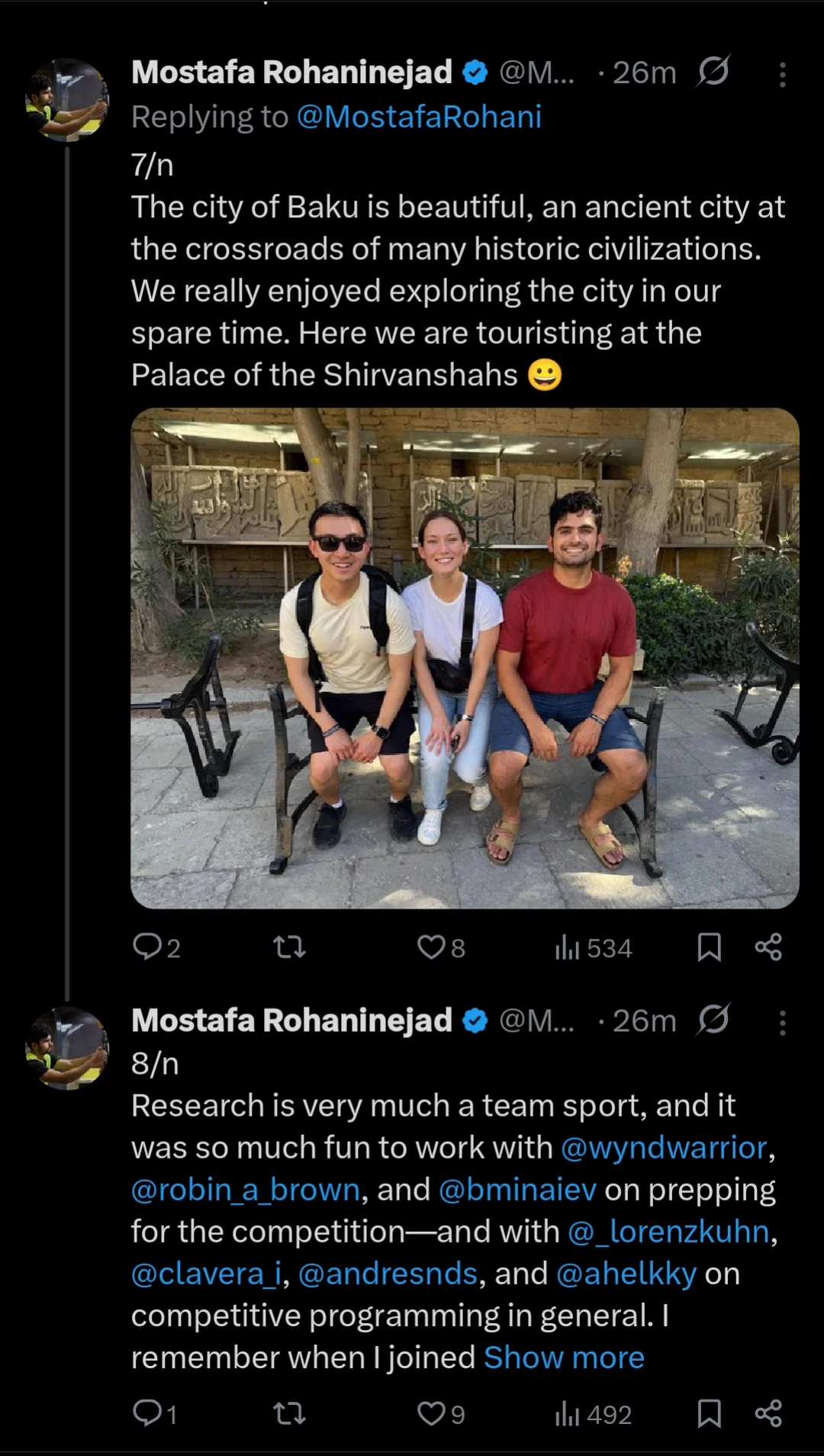Bookmark the 8/n research post

click(x=709, y=1414)
